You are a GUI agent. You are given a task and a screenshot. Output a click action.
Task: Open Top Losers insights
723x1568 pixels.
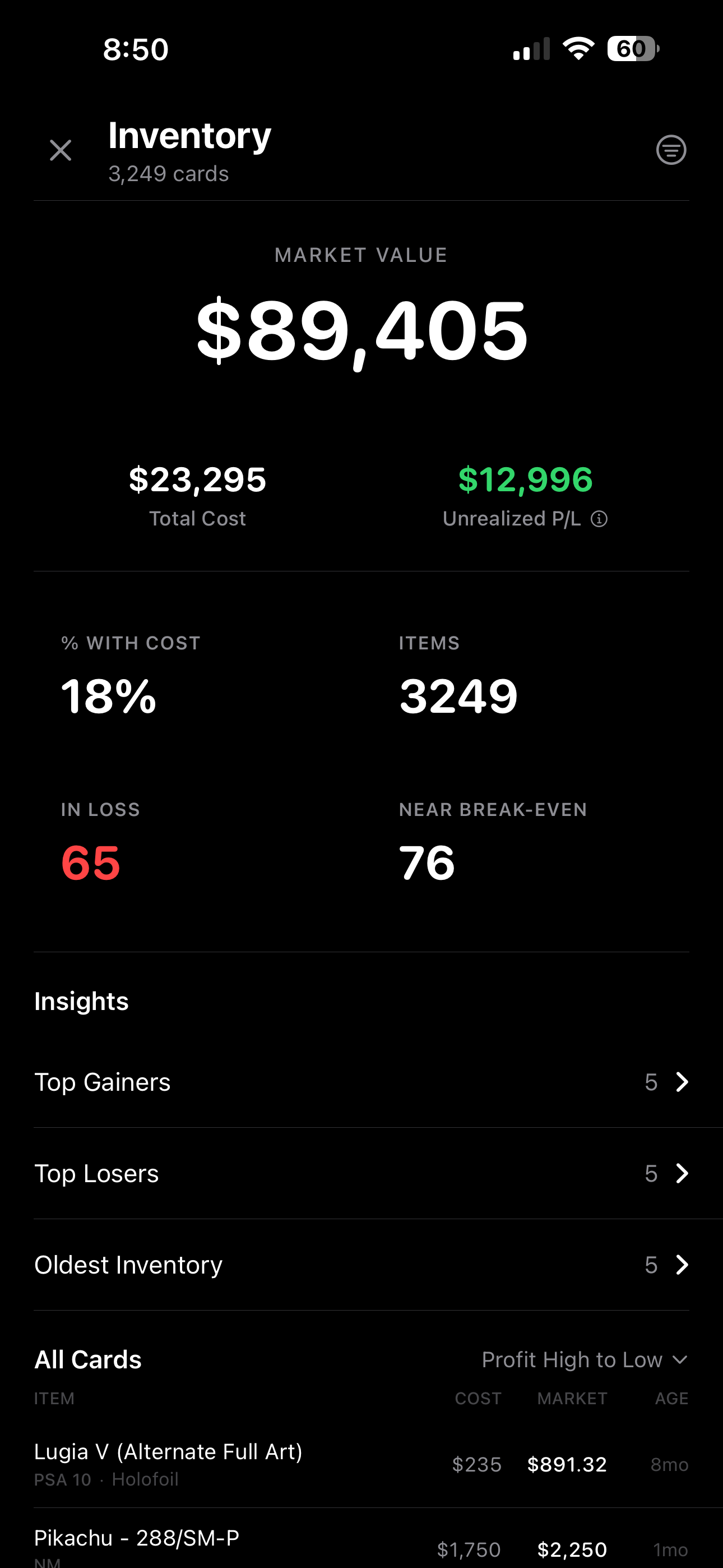coord(361,1173)
